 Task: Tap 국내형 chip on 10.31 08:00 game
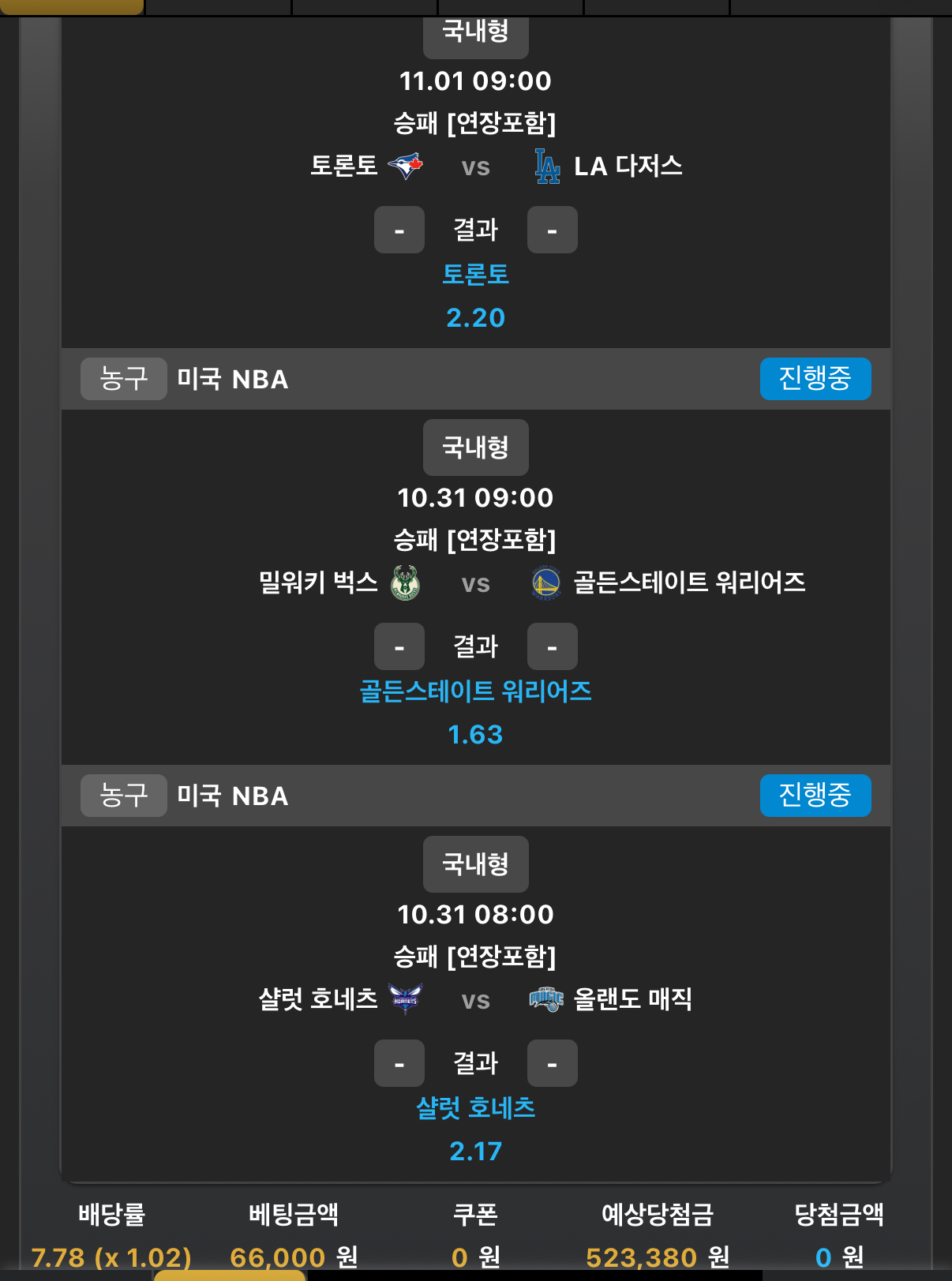475,864
